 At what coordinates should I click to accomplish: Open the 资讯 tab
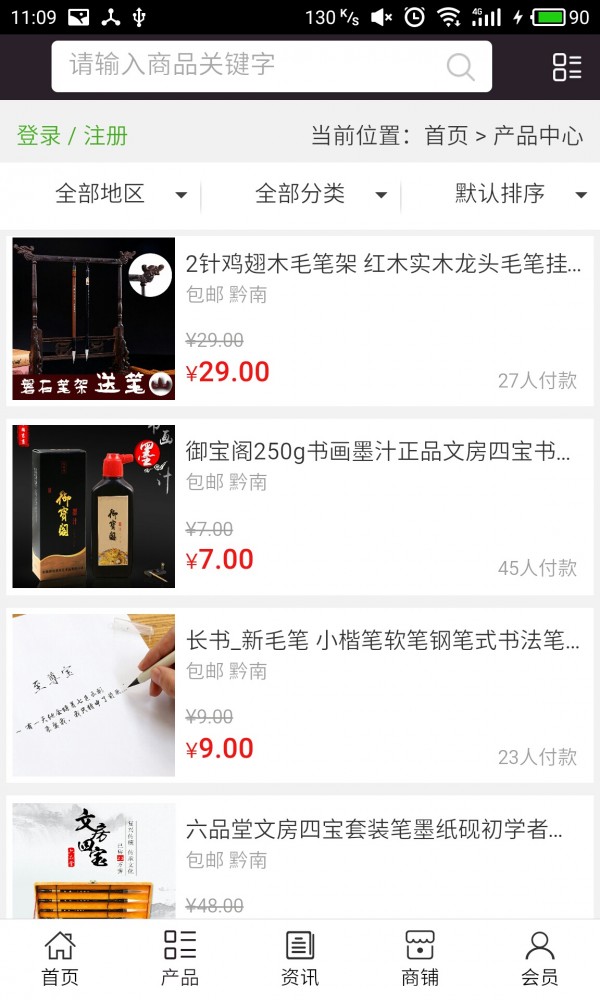(x=300, y=958)
